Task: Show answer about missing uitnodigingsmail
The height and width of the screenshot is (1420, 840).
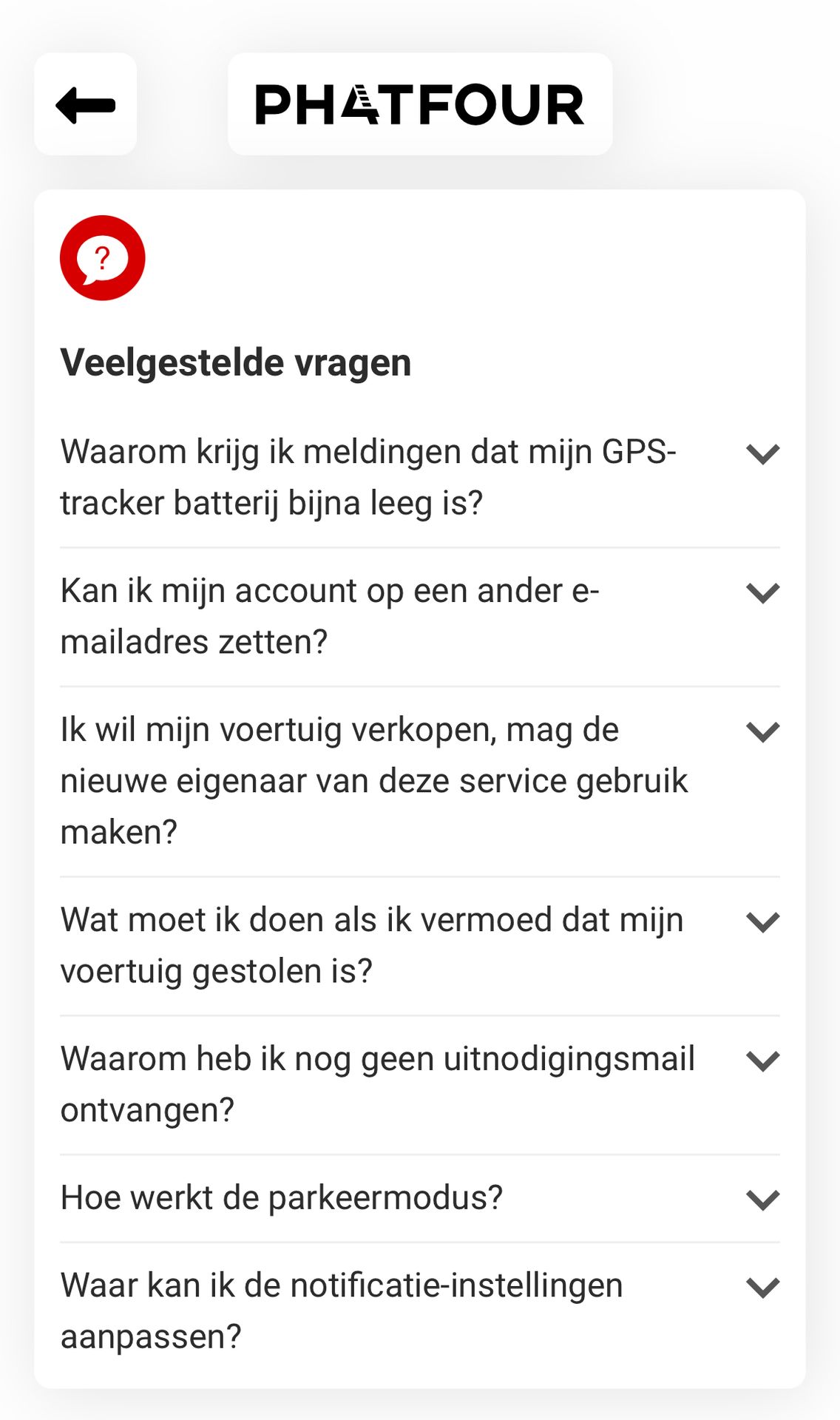Action: pos(419,1085)
